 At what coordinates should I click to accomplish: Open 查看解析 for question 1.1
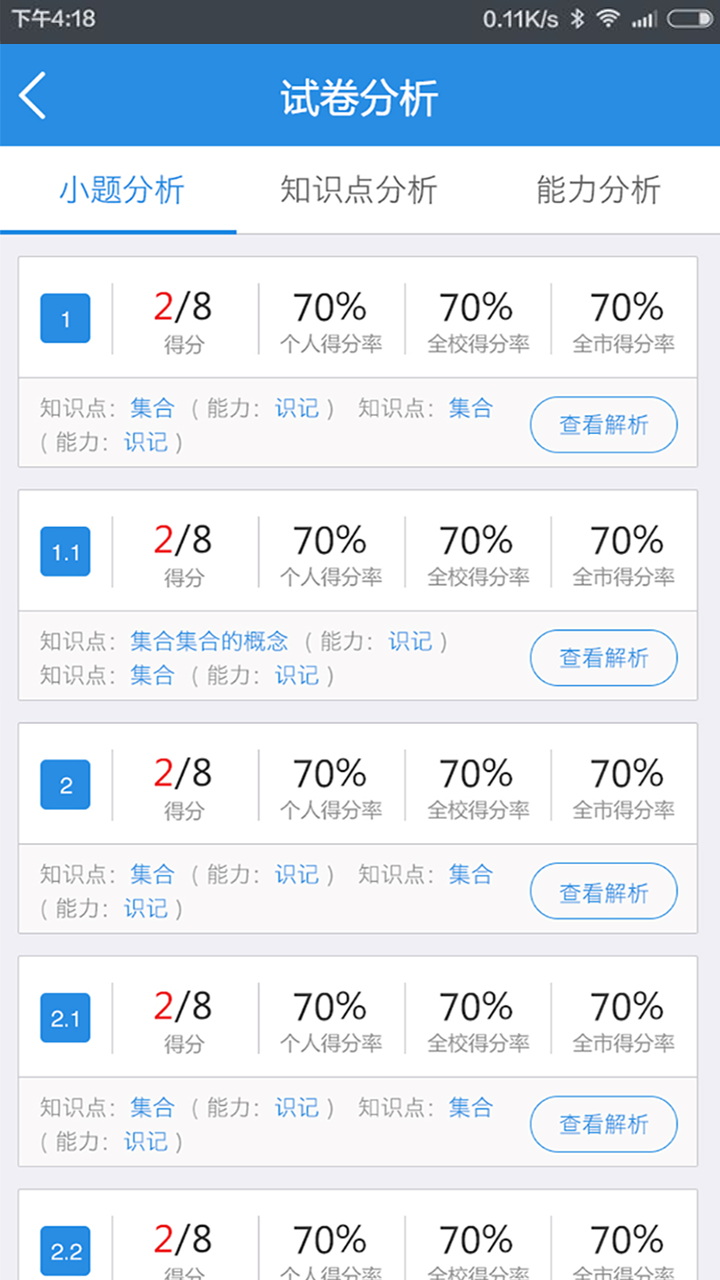coord(604,658)
